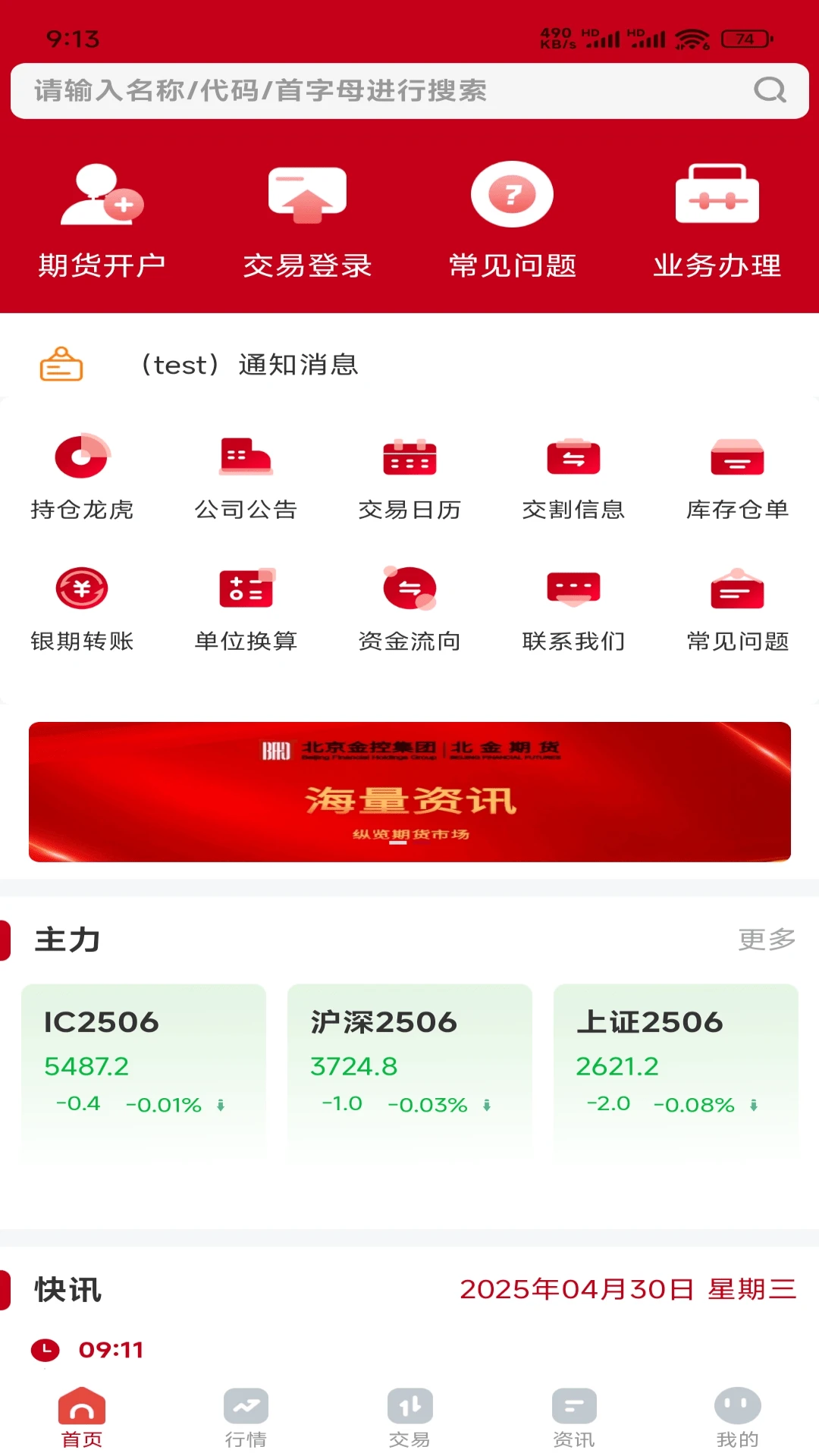Open 联系我们 contact page
Screen dimensions: 819x1456
pyautogui.click(x=573, y=608)
